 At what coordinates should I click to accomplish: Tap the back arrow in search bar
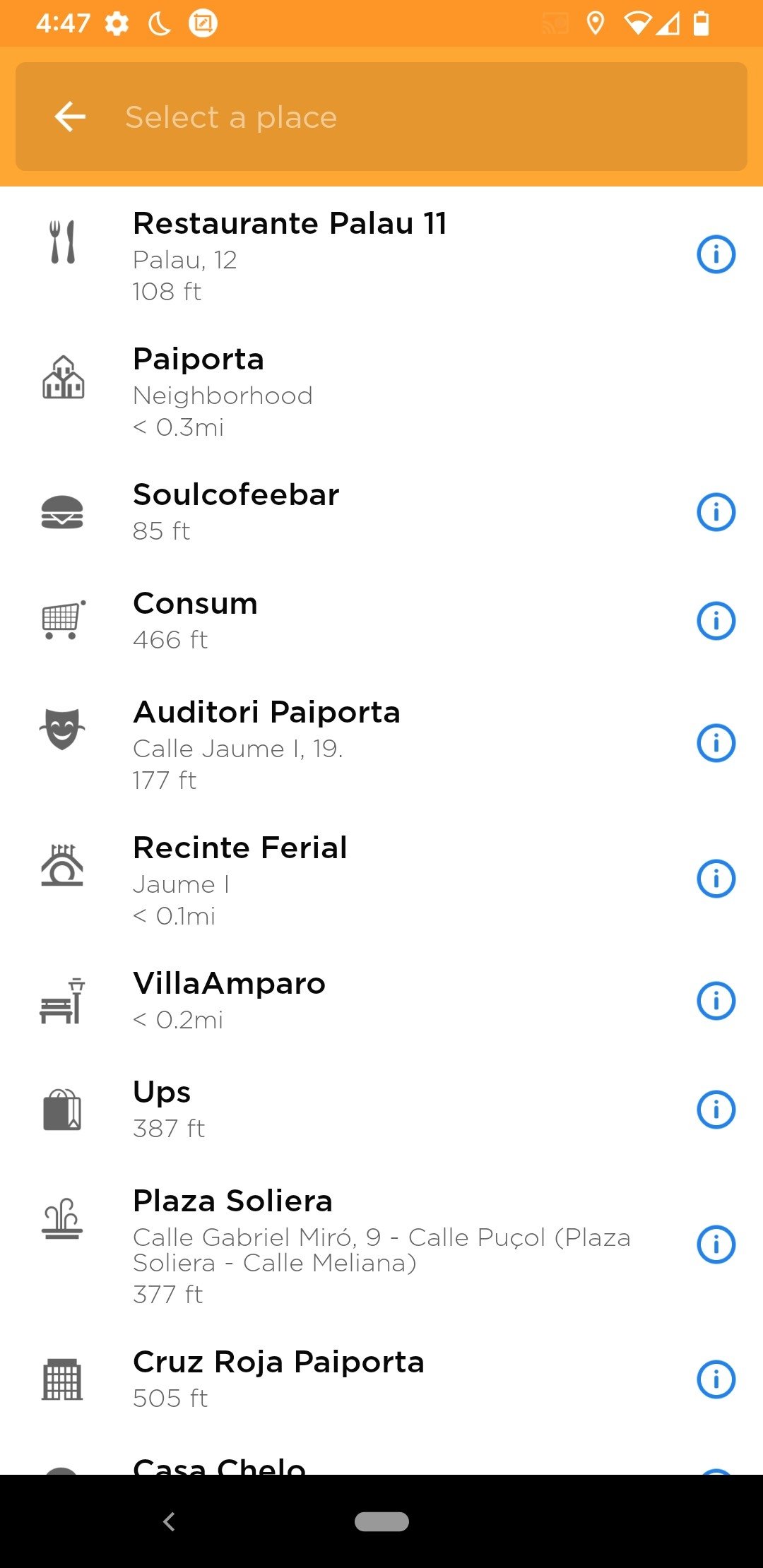coord(70,117)
